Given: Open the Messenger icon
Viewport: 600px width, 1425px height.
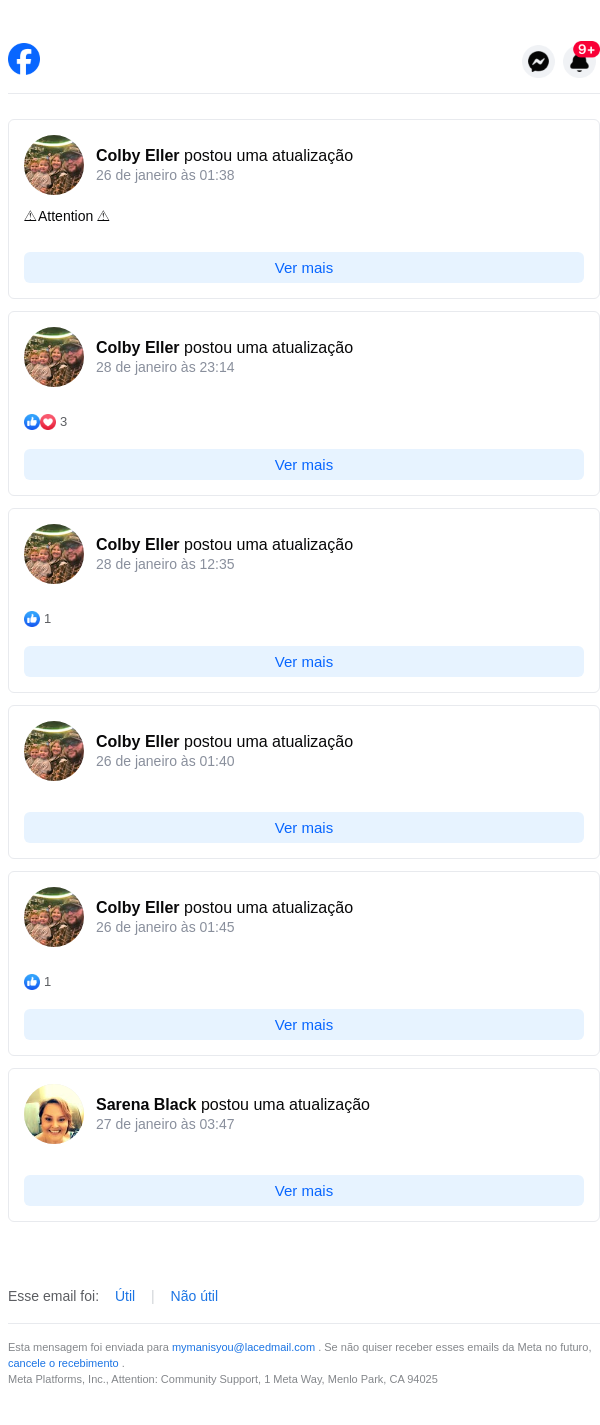Looking at the screenshot, I should (538, 61).
